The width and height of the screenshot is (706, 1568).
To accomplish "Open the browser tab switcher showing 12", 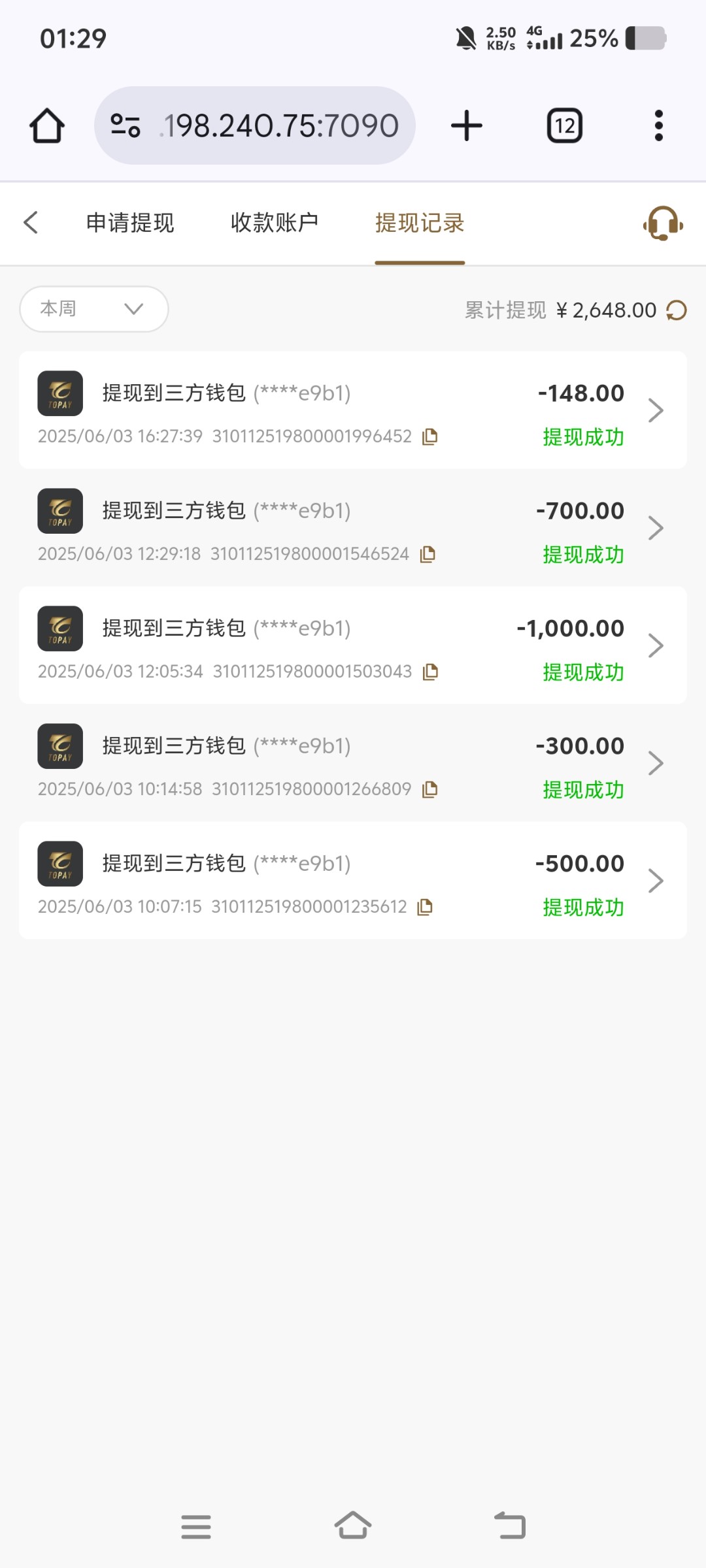I will [x=565, y=125].
